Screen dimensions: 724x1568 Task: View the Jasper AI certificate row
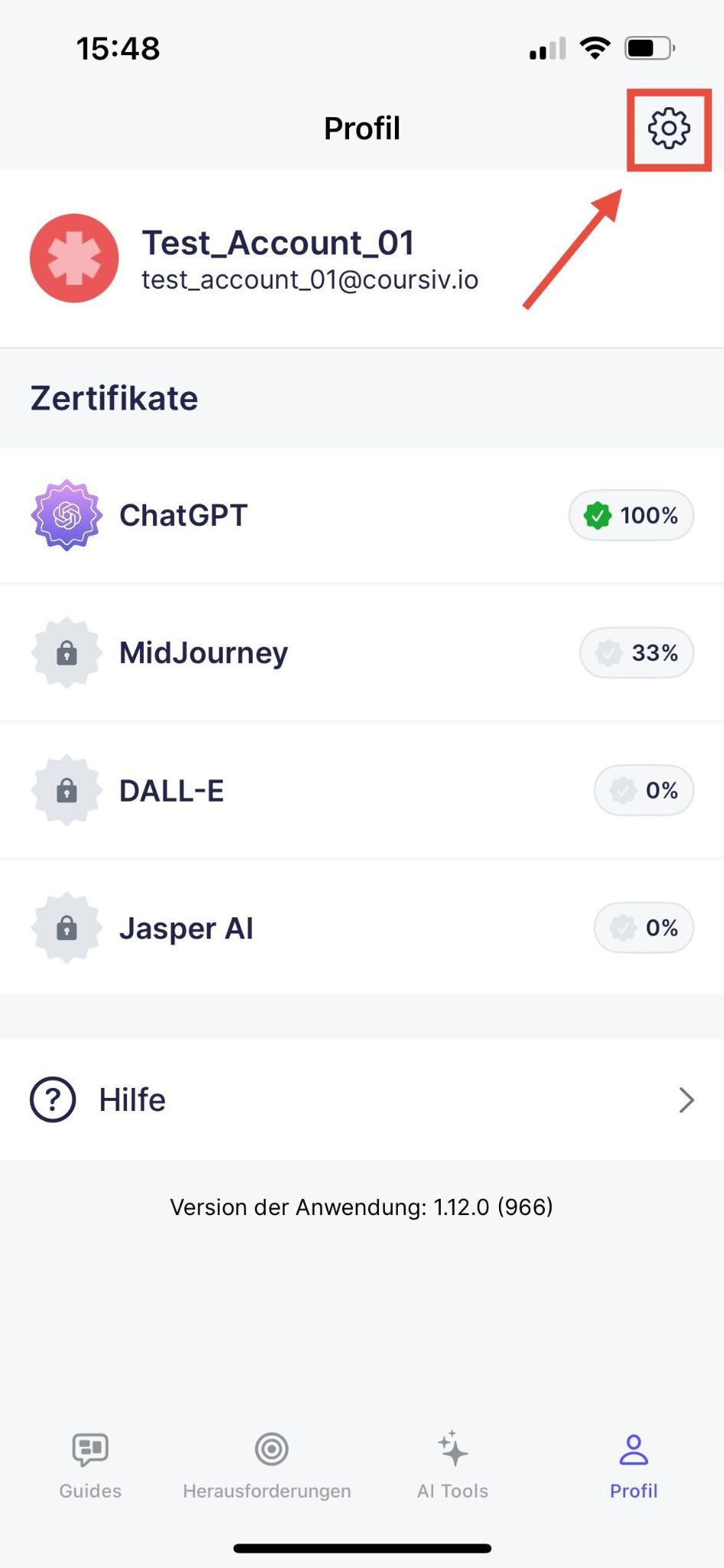pyautogui.click(x=362, y=928)
